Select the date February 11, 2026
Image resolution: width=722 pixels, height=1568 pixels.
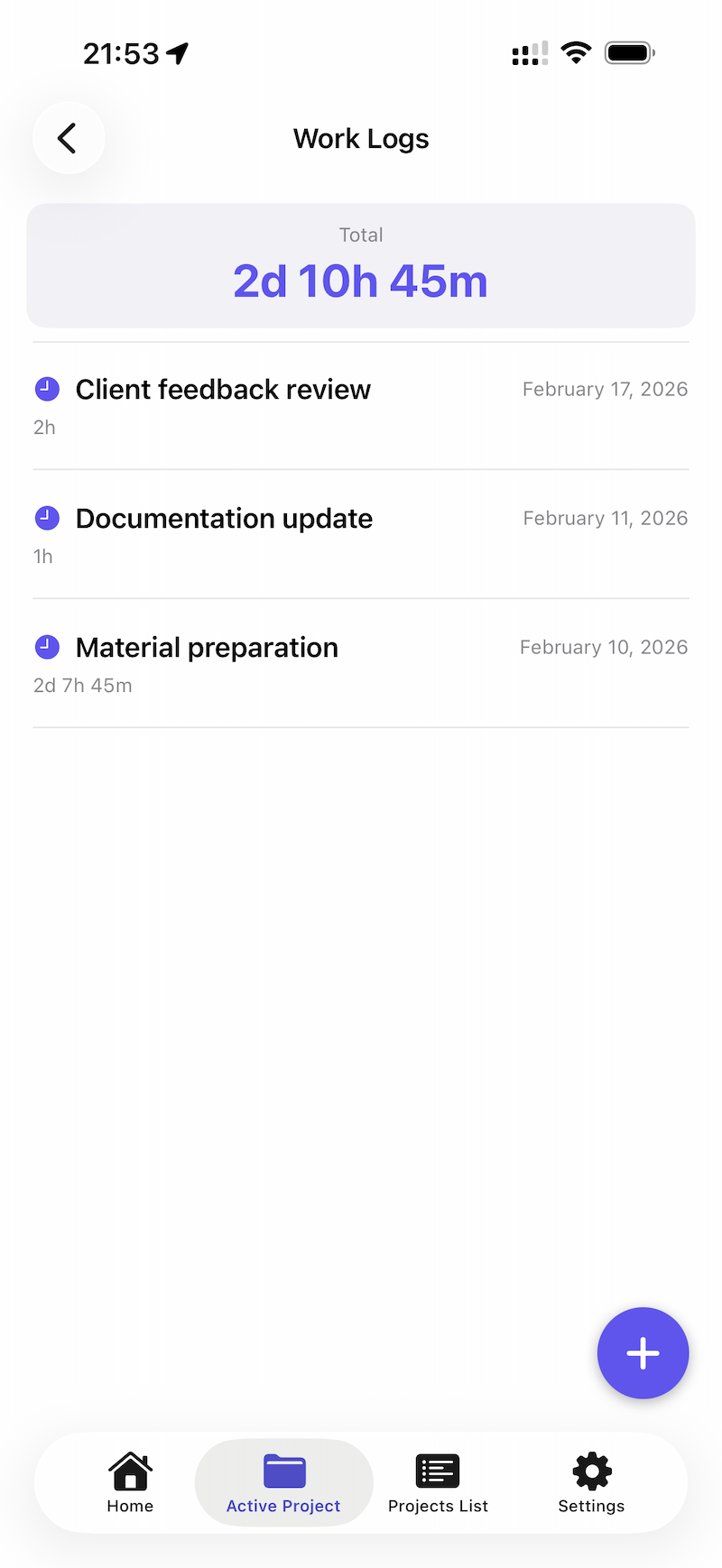[605, 518]
